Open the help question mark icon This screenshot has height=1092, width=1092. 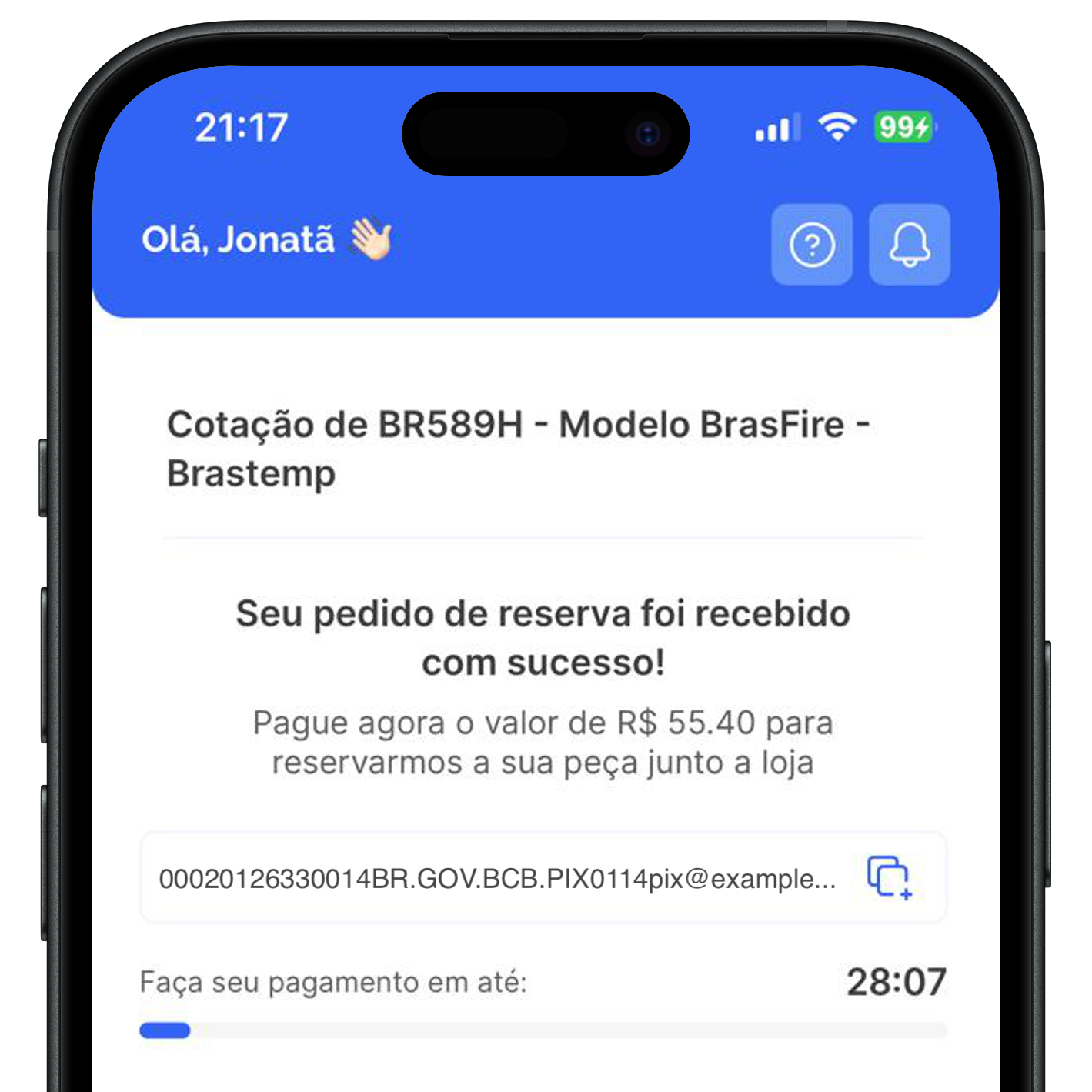click(811, 245)
